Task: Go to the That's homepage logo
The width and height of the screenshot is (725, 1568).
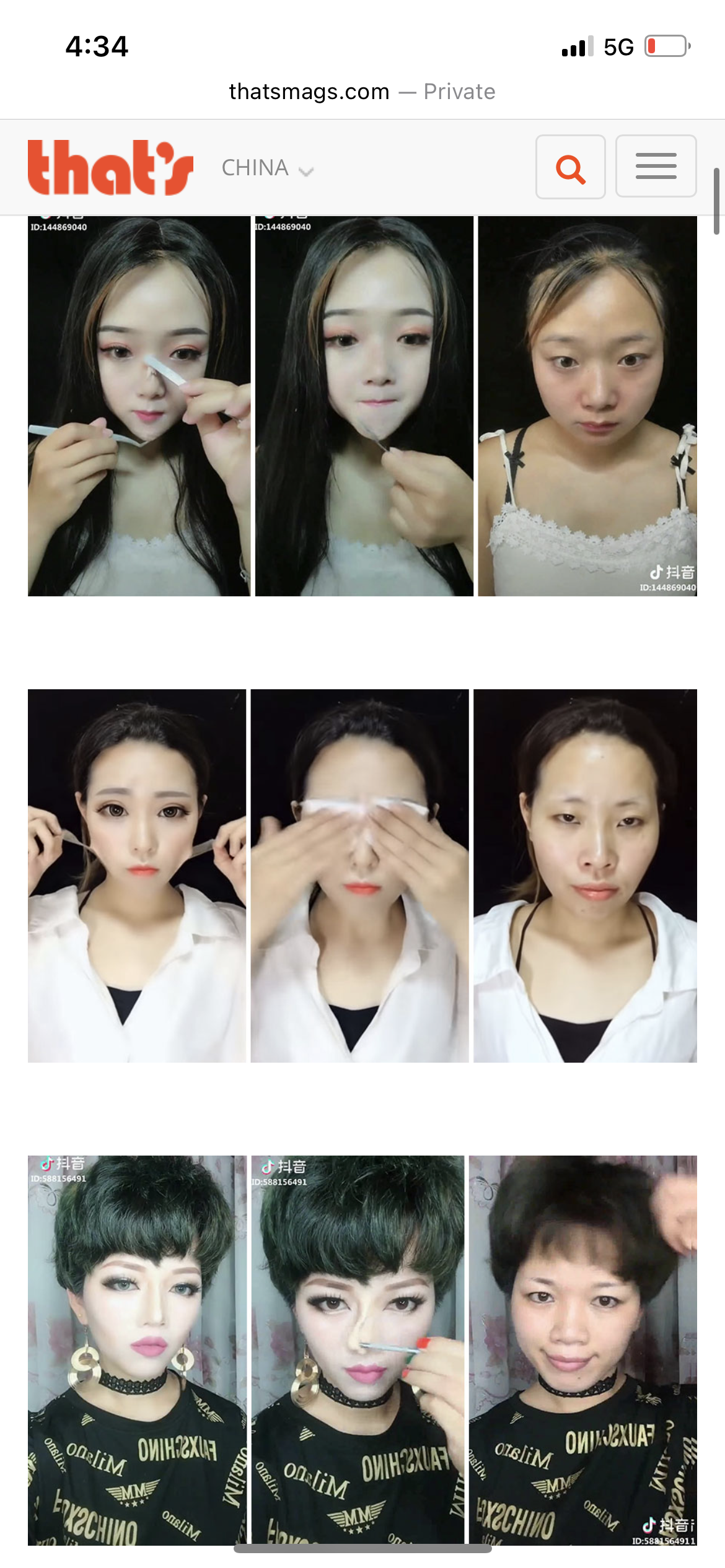Action: tap(110, 167)
